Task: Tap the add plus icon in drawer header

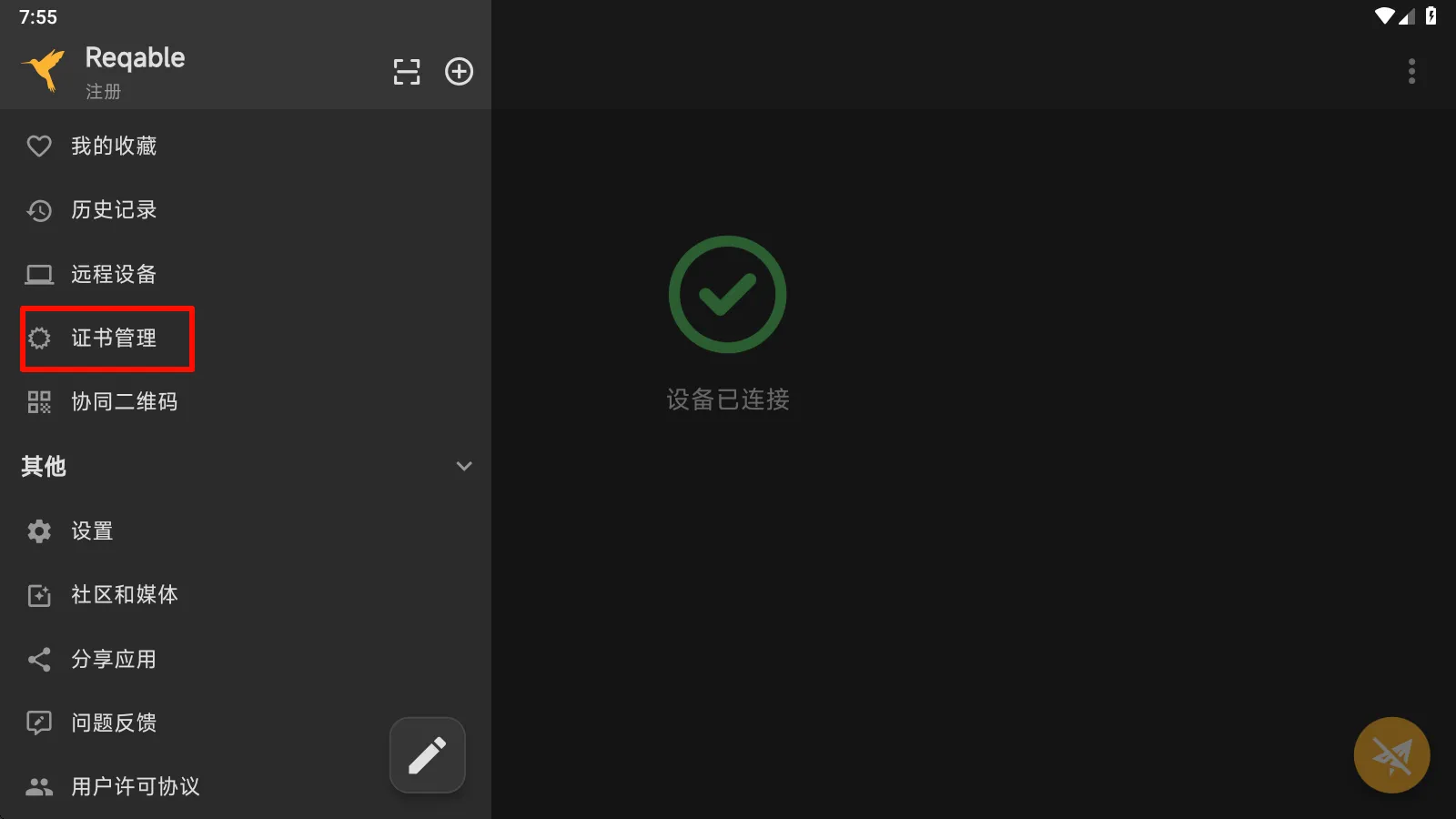Action: tap(459, 71)
